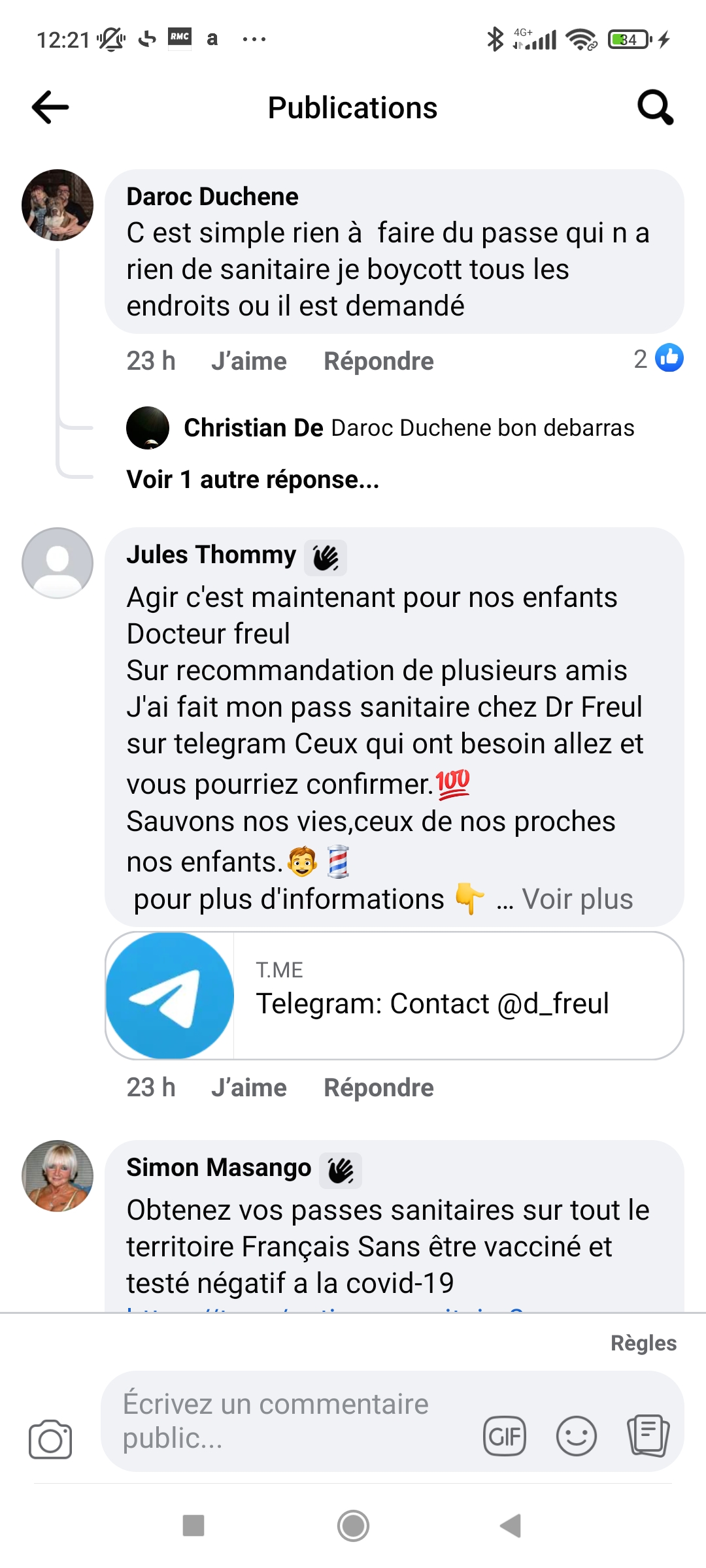Open search in Publications

(x=655, y=108)
